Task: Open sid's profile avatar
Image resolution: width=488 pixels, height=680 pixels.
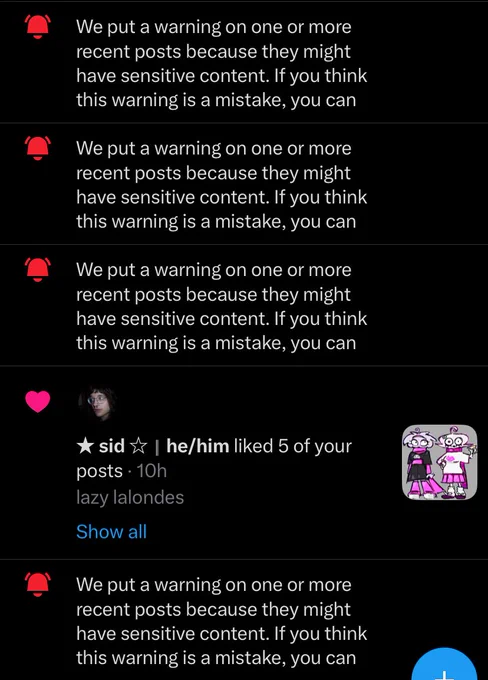Action: tap(98, 403)
